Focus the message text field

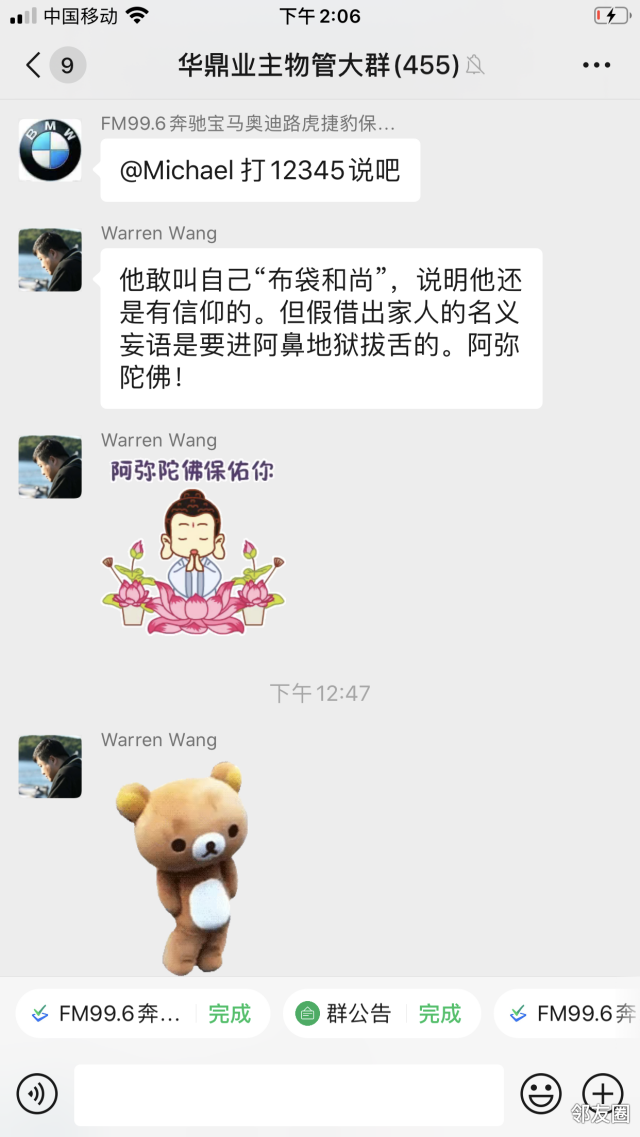click(x=288, y=1094)
